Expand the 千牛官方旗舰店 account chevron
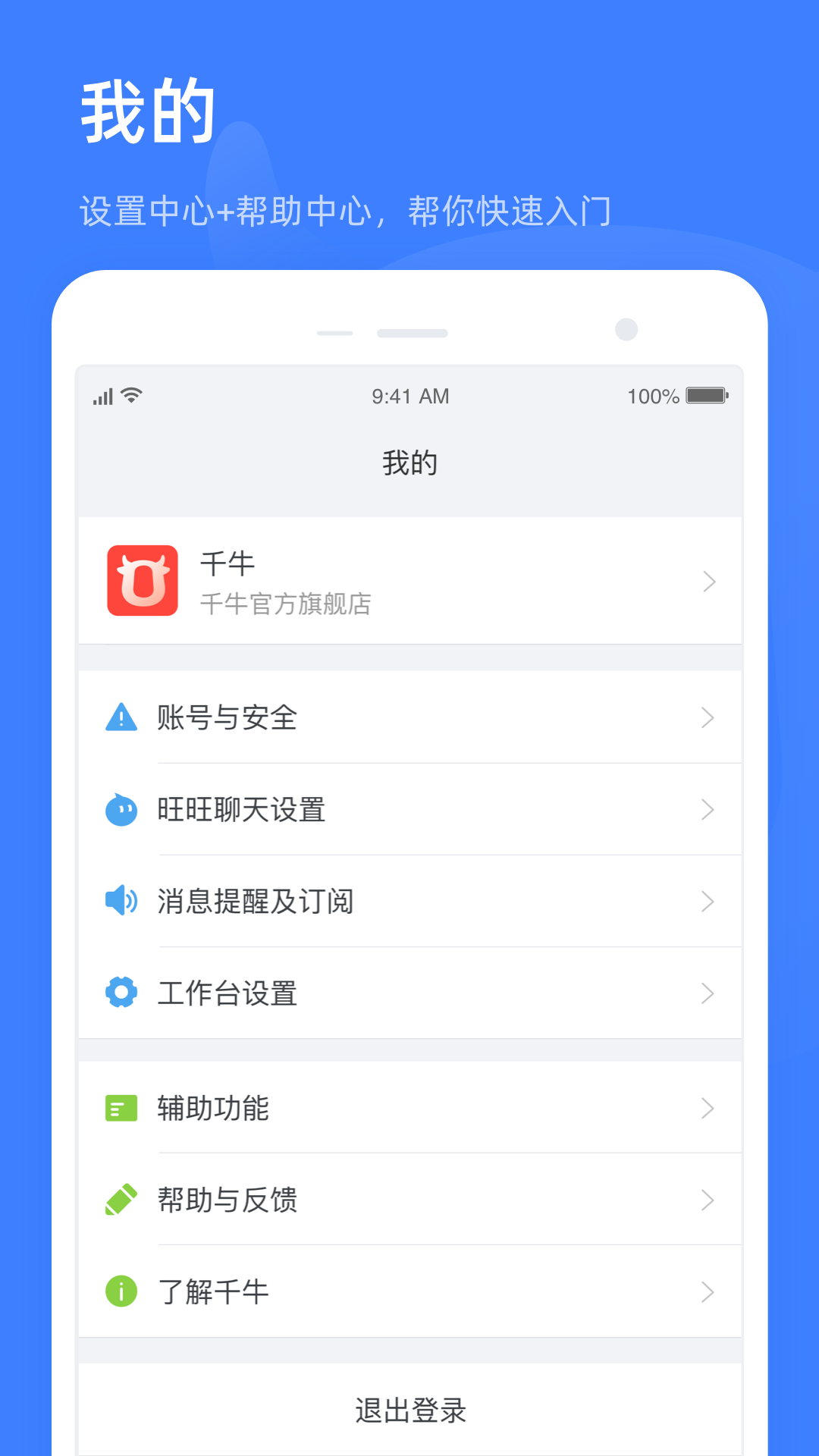 pos(707,581)
